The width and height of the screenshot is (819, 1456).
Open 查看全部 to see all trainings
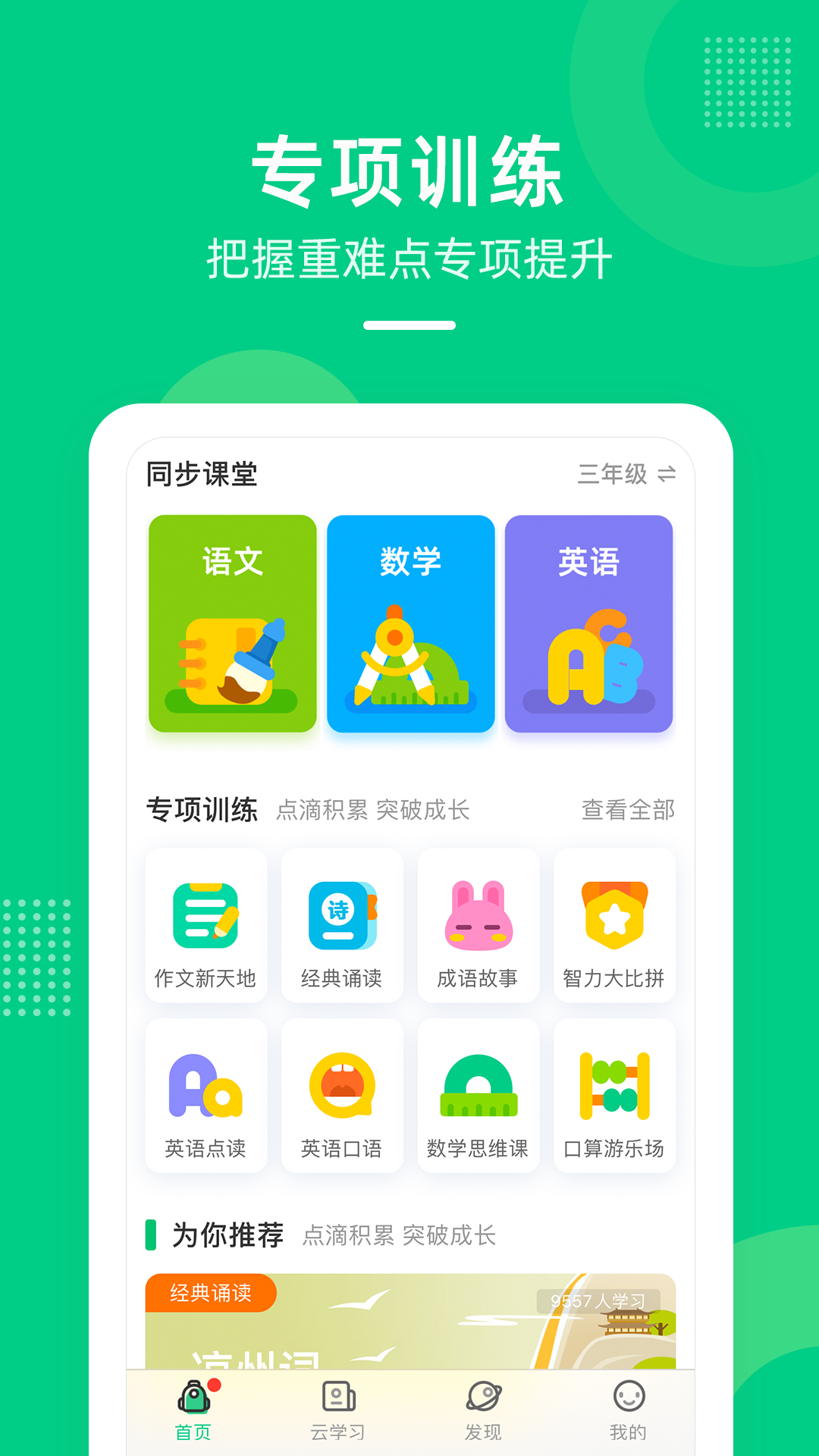coord(628,811)
